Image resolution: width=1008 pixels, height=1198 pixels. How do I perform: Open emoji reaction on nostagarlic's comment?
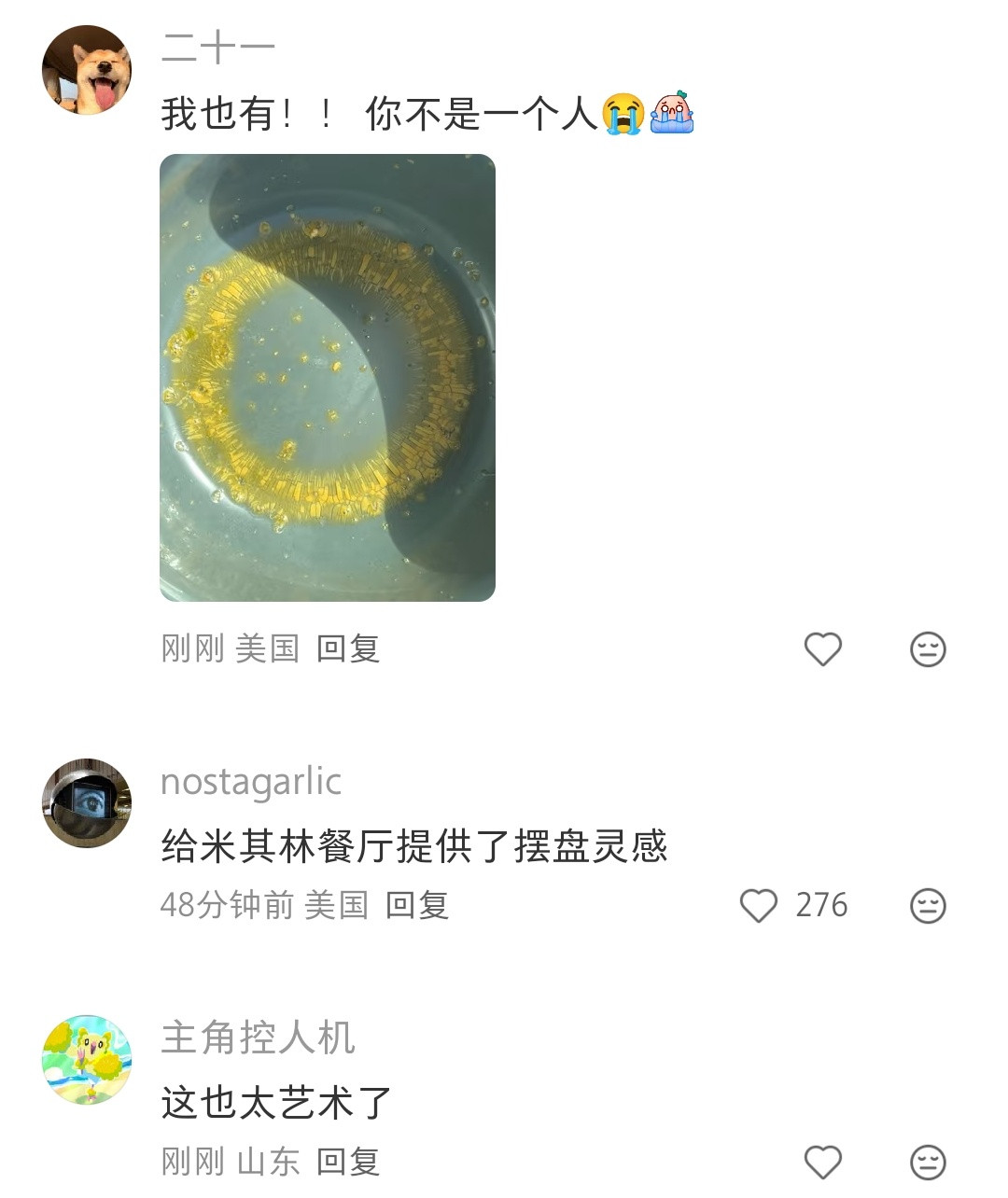(x=927, y=905)
